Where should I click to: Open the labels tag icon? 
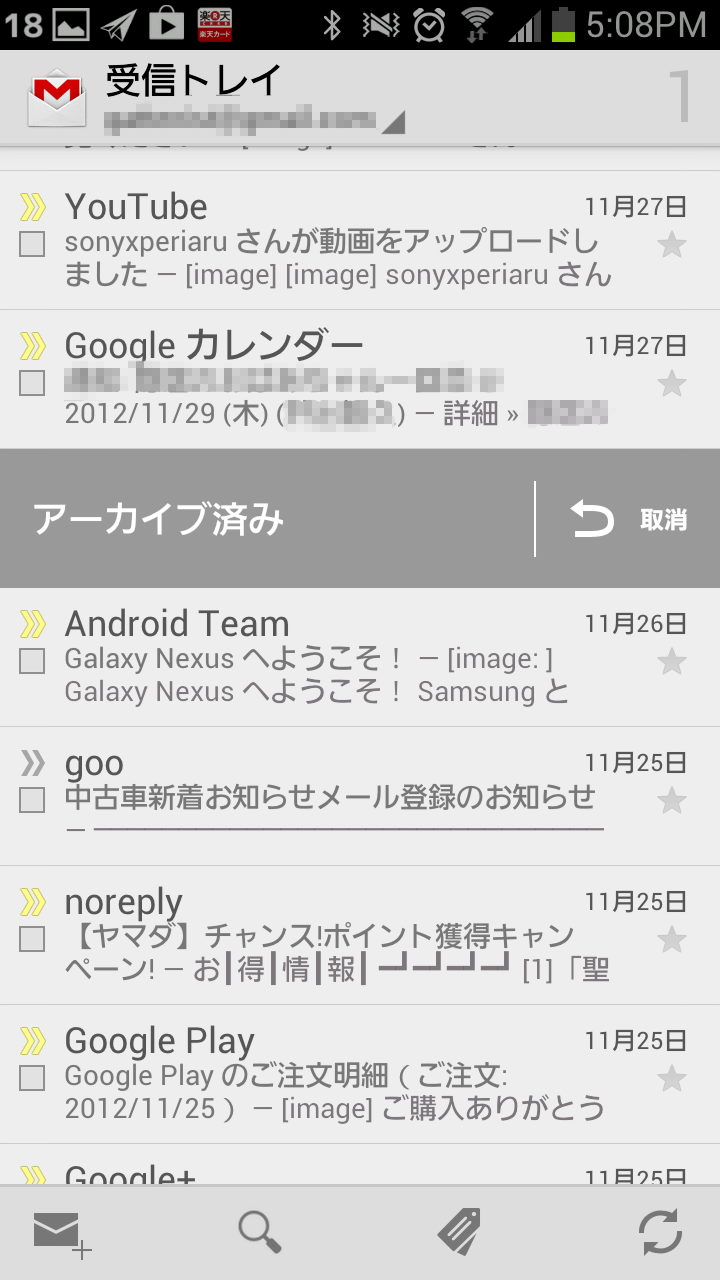coord(459,1232)
